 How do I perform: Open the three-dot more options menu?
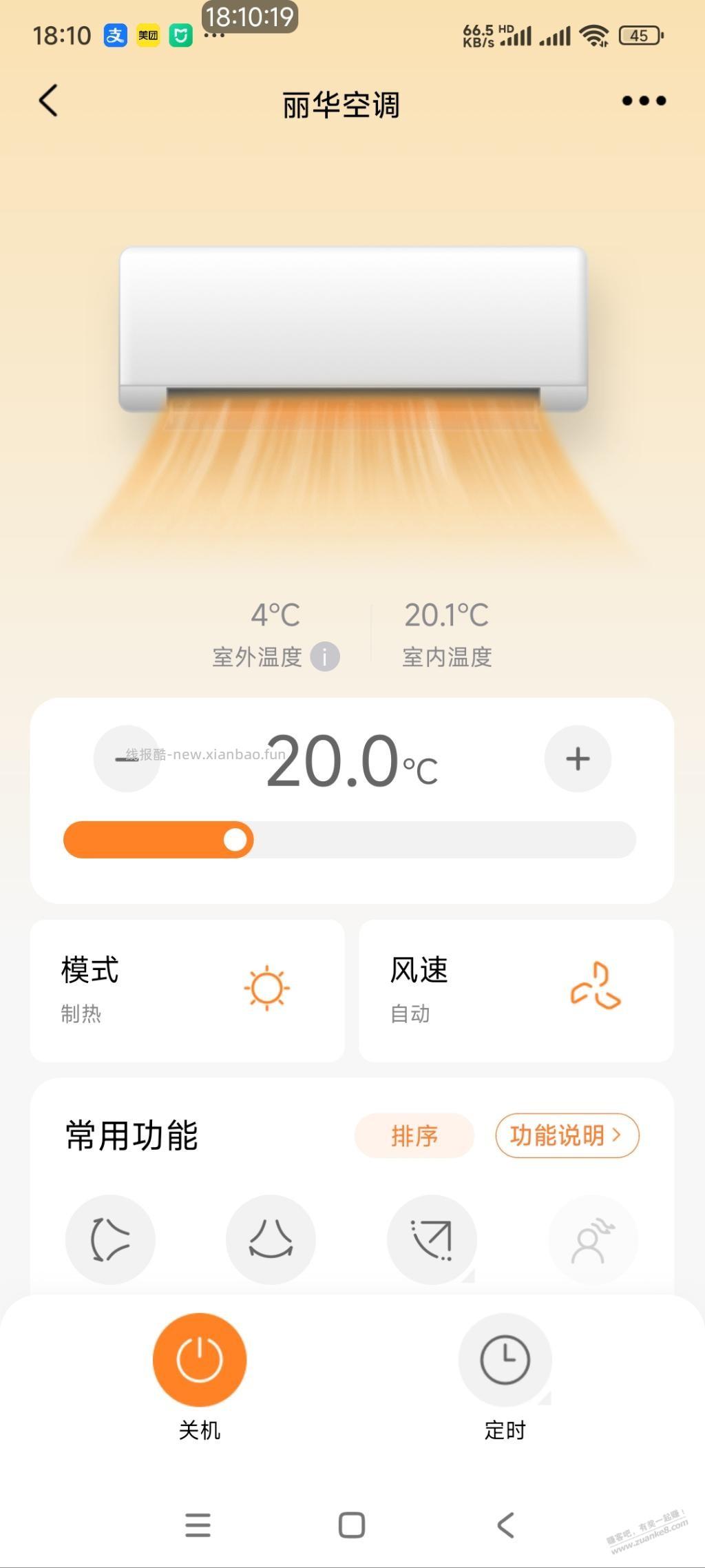[643, 101]
